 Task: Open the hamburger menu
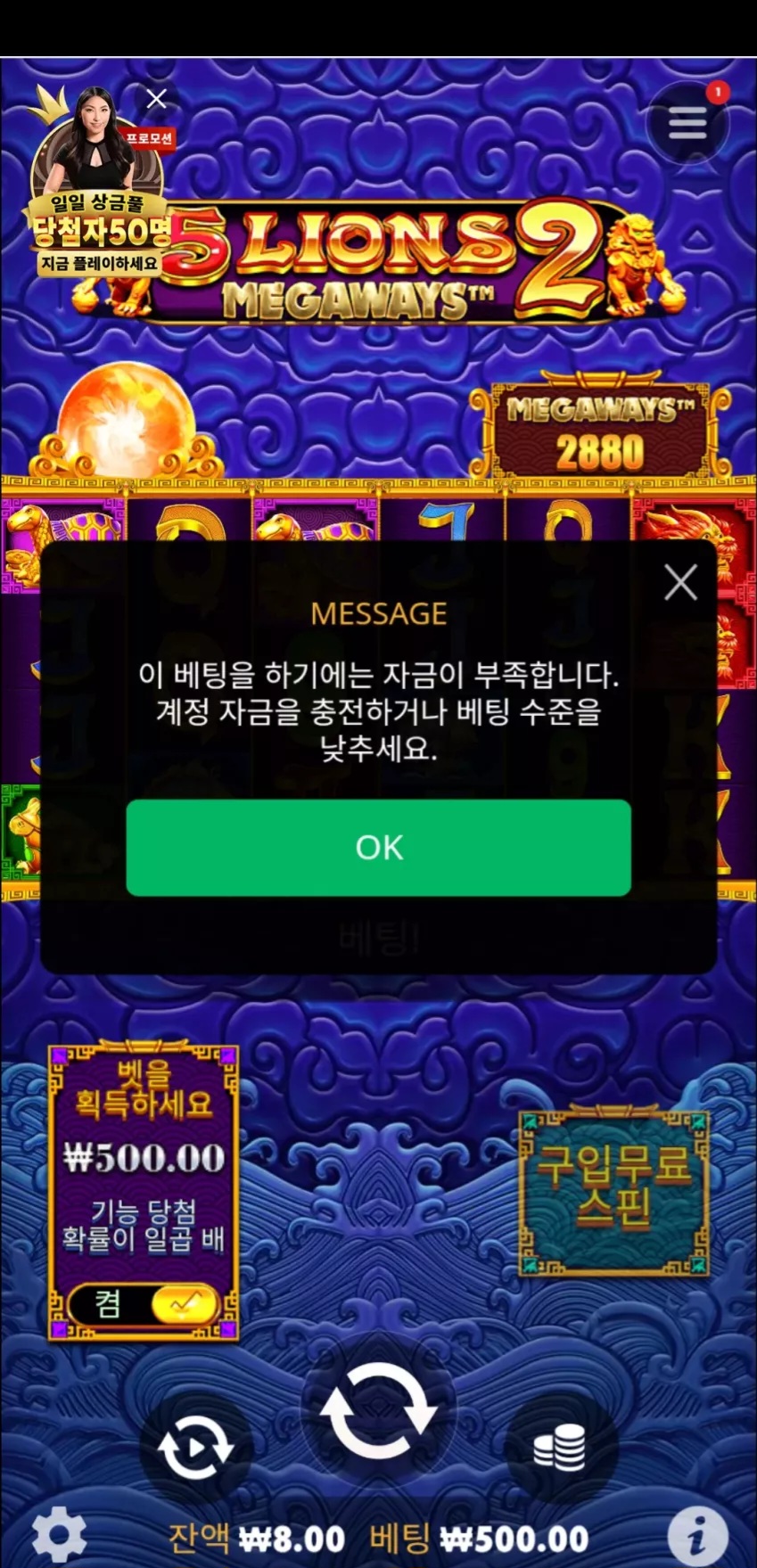click(687, 123)
